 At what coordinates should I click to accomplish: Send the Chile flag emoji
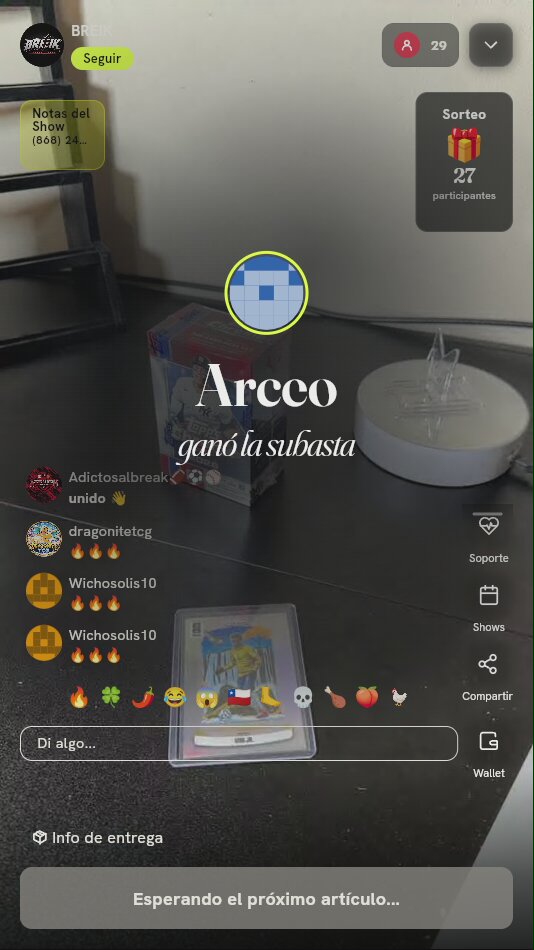239,697
